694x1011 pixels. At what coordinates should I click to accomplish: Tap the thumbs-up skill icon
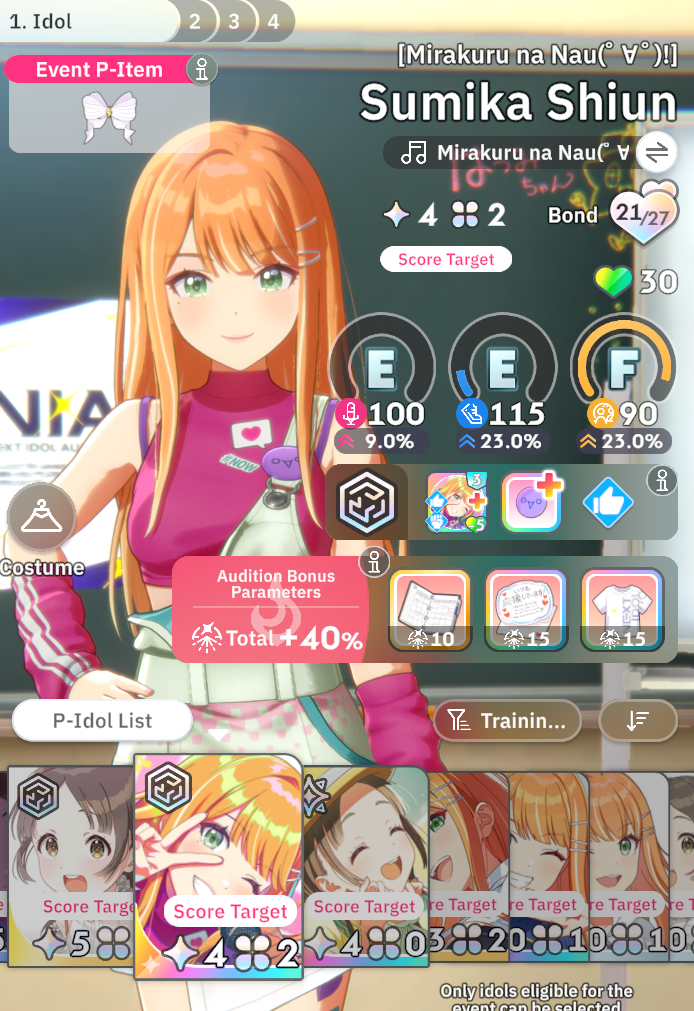[607, 502]
